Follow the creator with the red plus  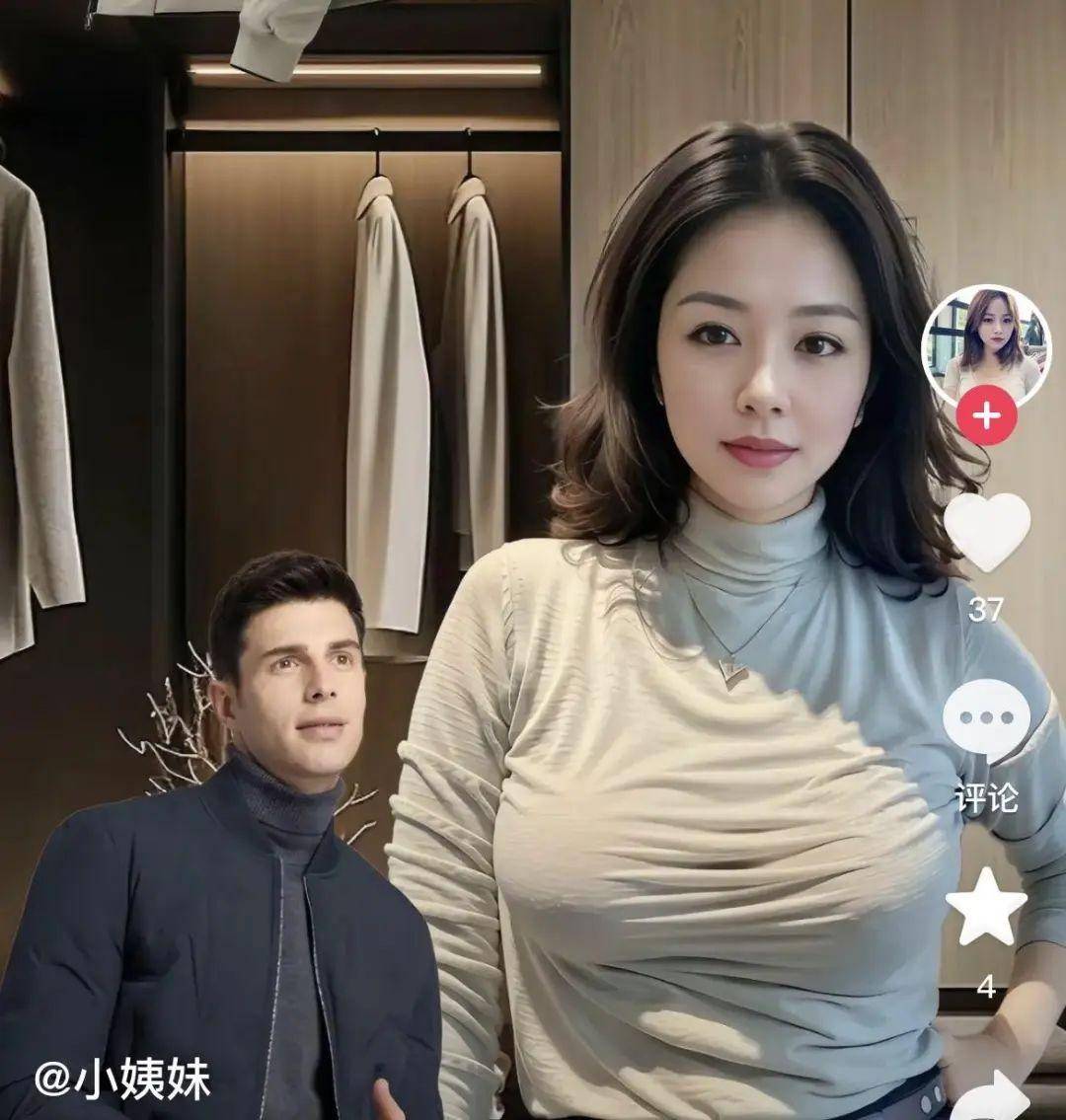pos(985,415)
